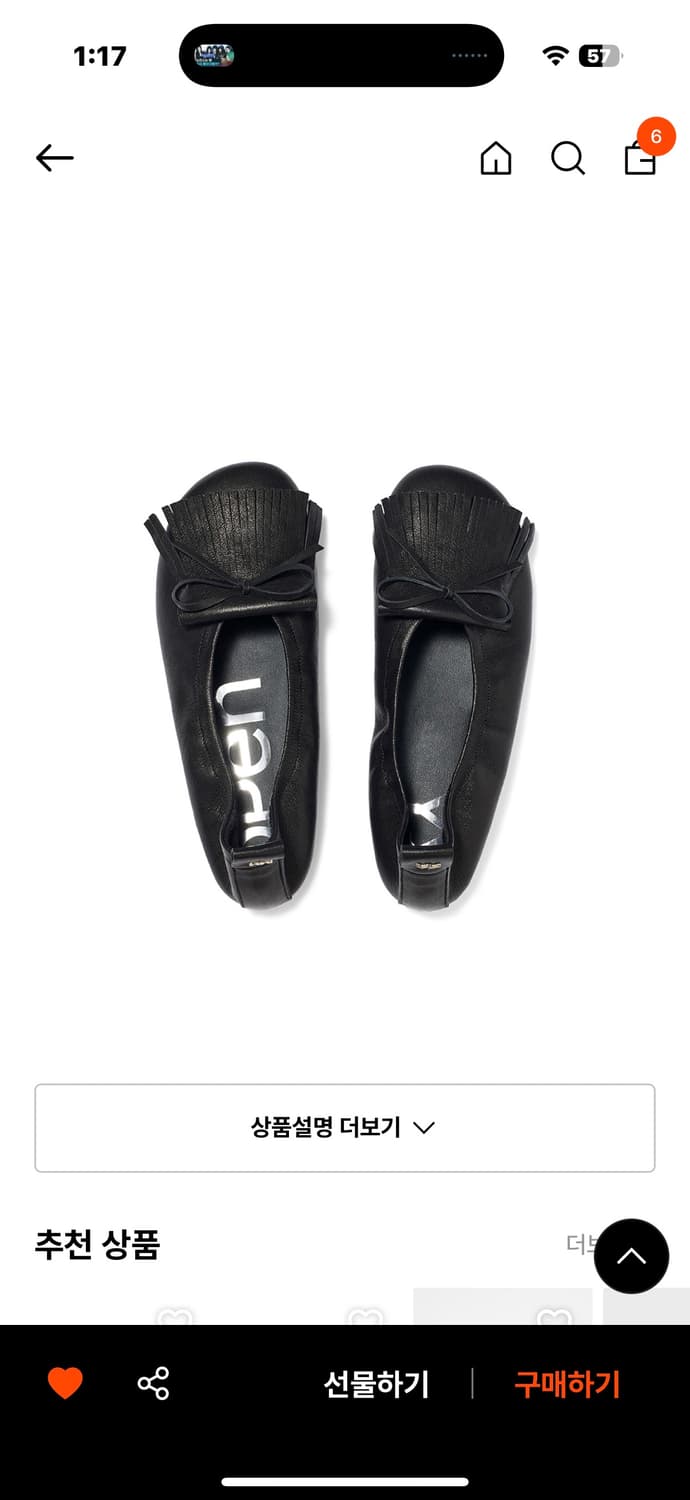690x1500 pixels.
Task: Expand 상품설명 더보기 for full description
Action: pos(345,1128)
